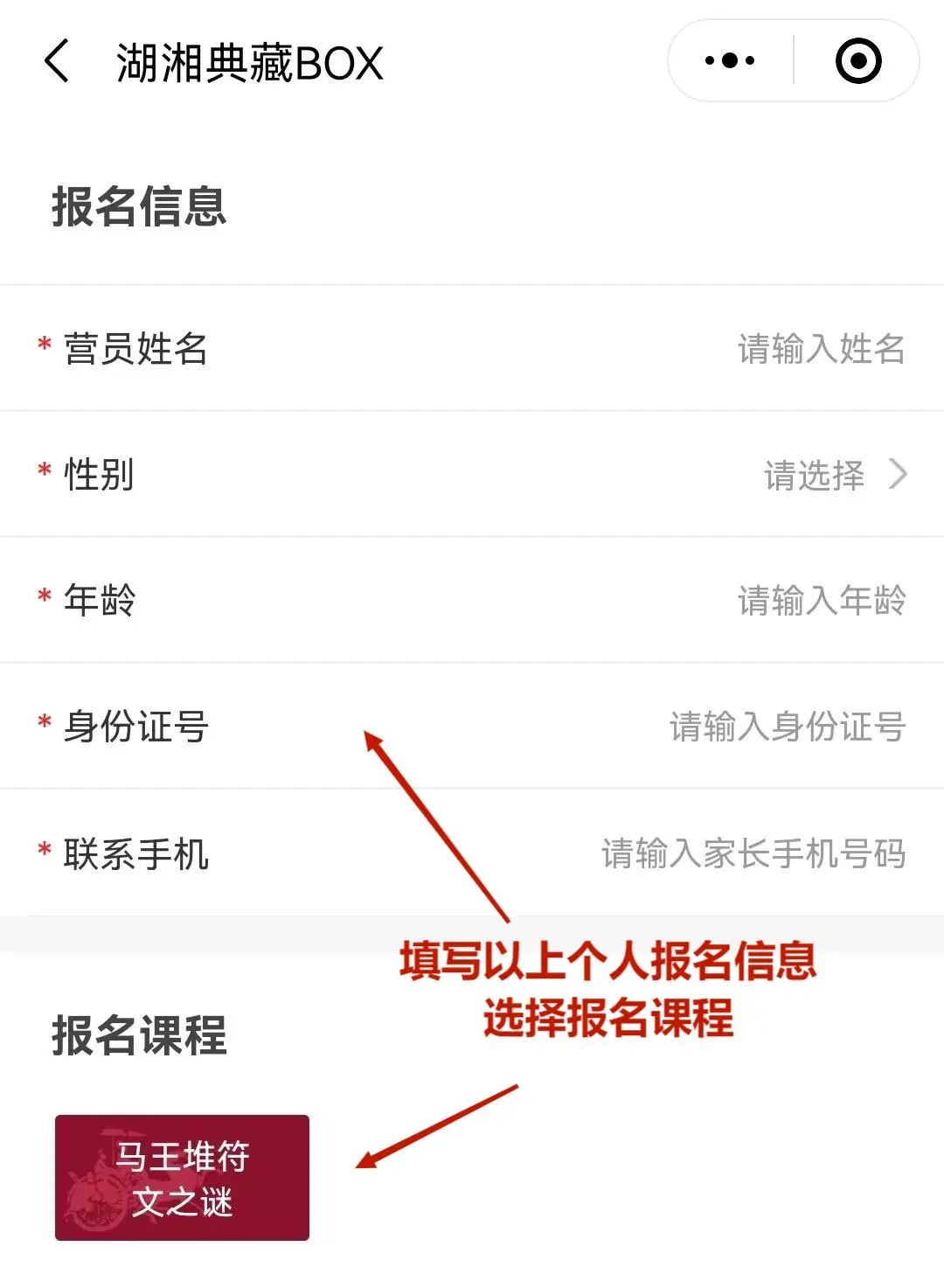Select the 马王堆符文之谜 course
The height and width of the screenshot is (1288, 944).
coord(182,1177)
